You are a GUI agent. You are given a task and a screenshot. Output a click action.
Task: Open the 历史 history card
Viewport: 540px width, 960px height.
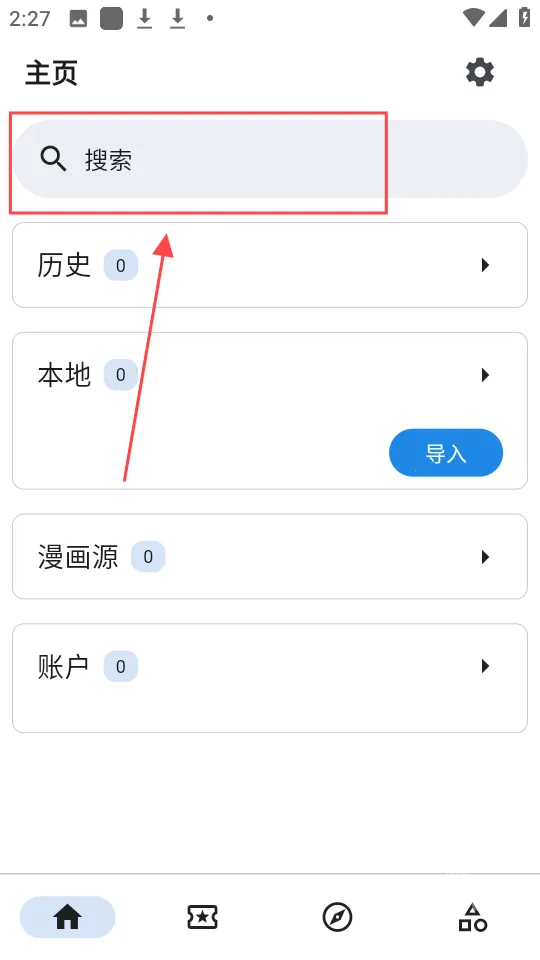(270, 265)
